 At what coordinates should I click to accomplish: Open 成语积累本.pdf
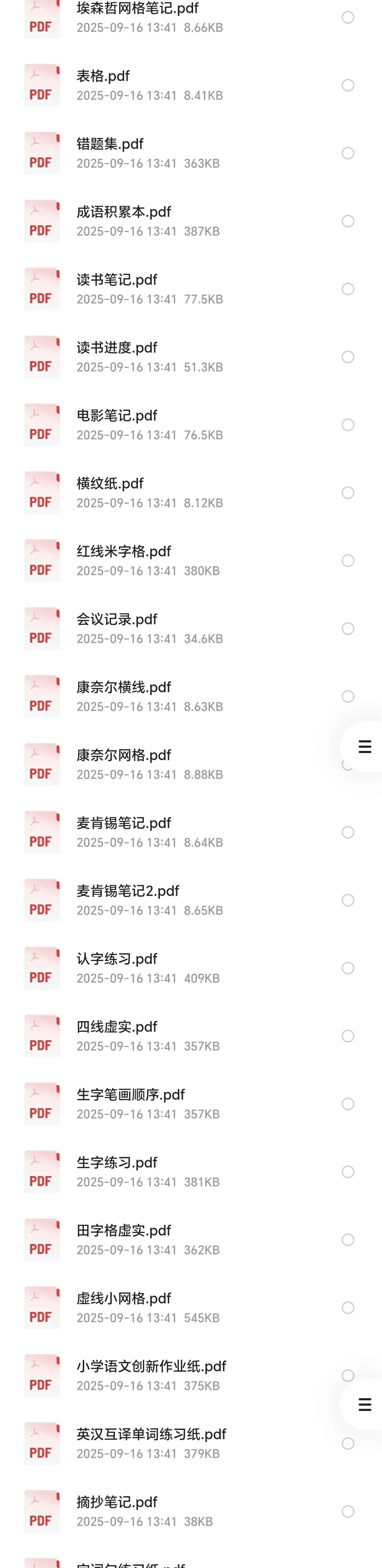click(123, 213)
